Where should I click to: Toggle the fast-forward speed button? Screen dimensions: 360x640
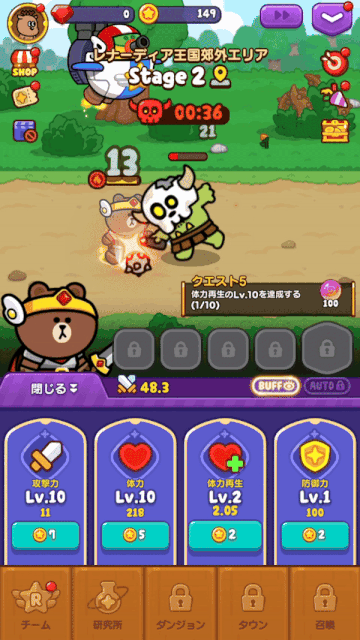click(281, 16)
